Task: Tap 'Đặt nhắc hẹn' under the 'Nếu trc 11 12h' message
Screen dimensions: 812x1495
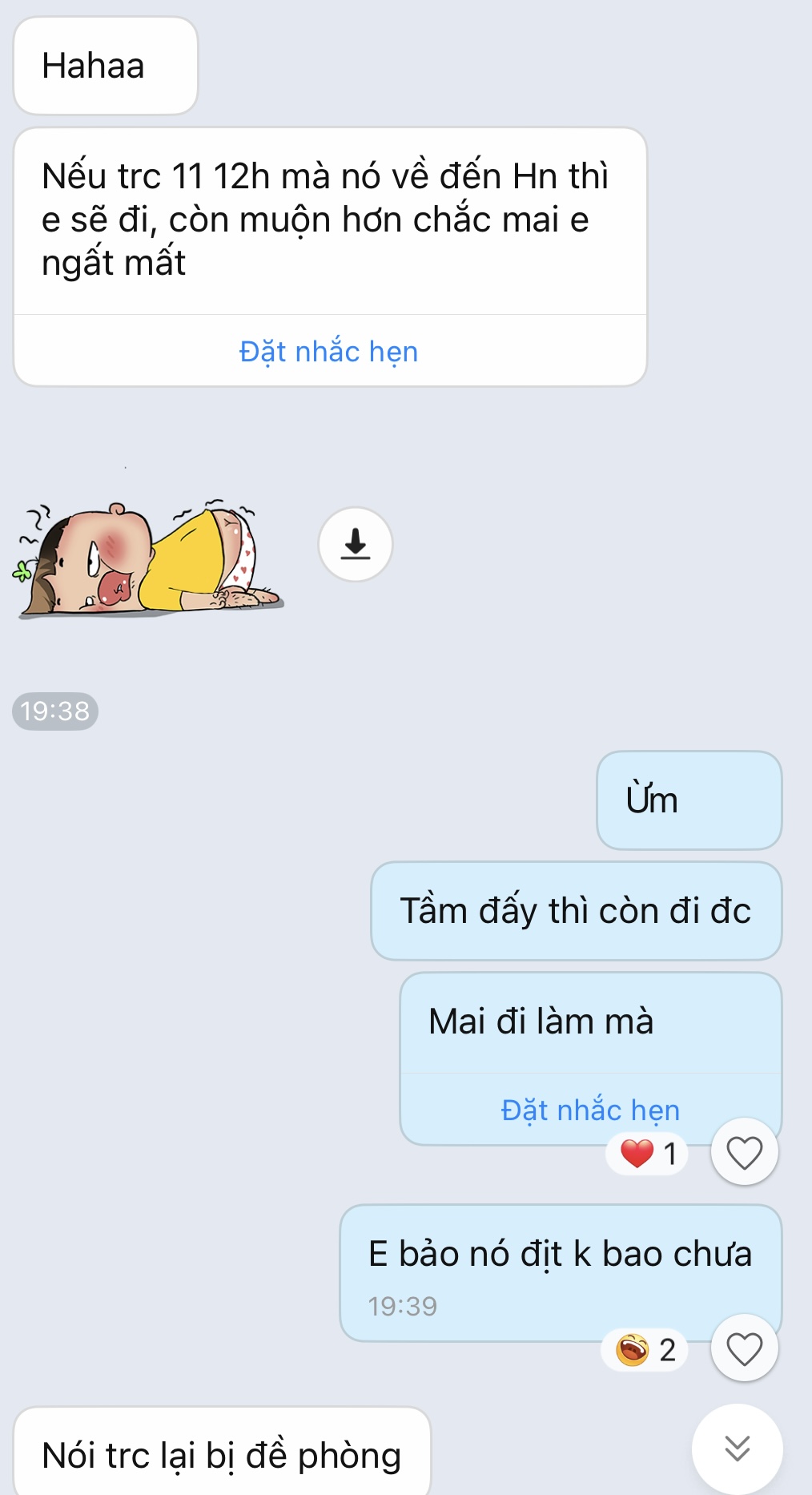Action: coord(328,352)
